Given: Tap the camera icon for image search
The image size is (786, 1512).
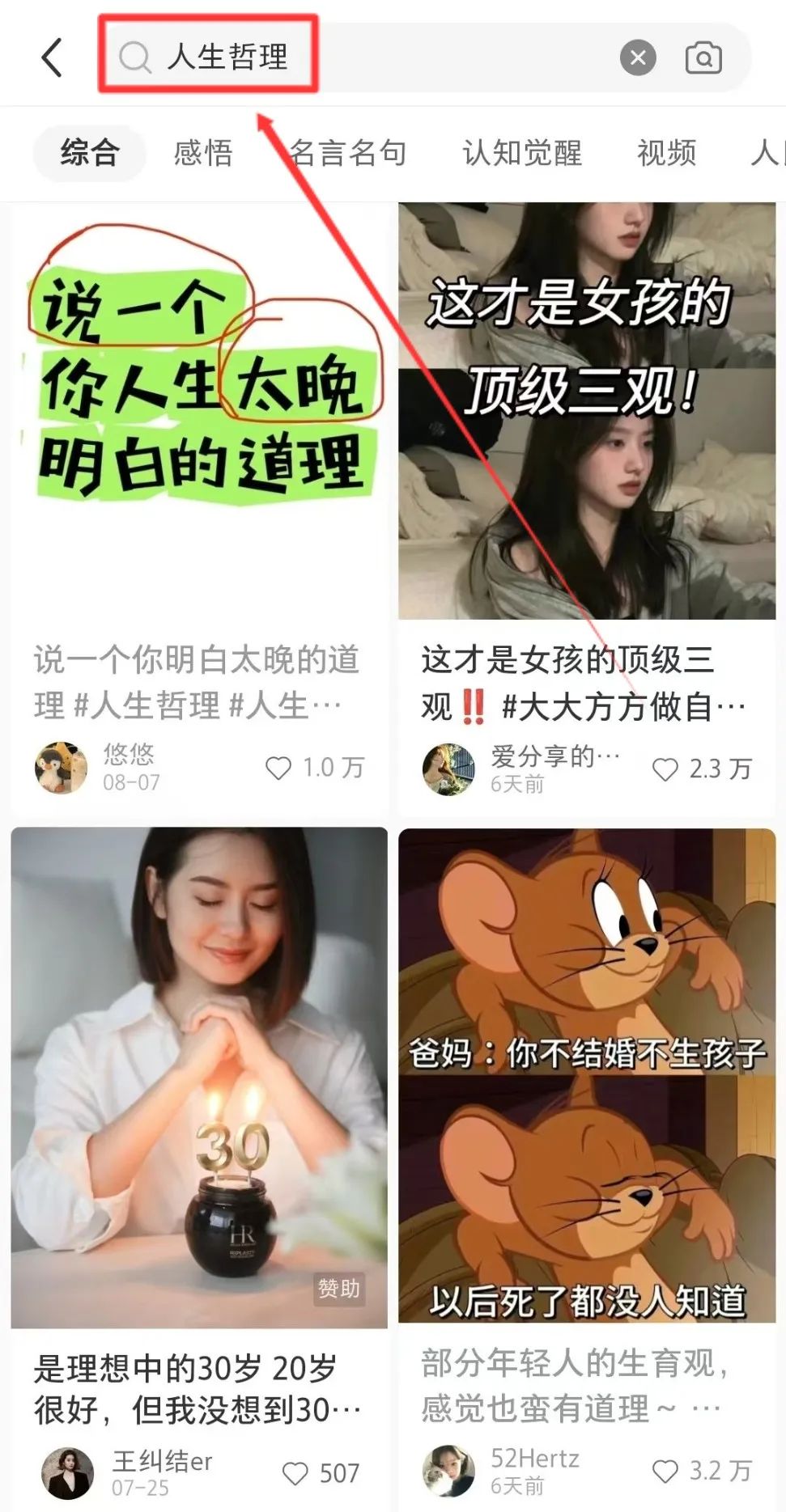Looking at the screenshot, I should coord(703,57).
